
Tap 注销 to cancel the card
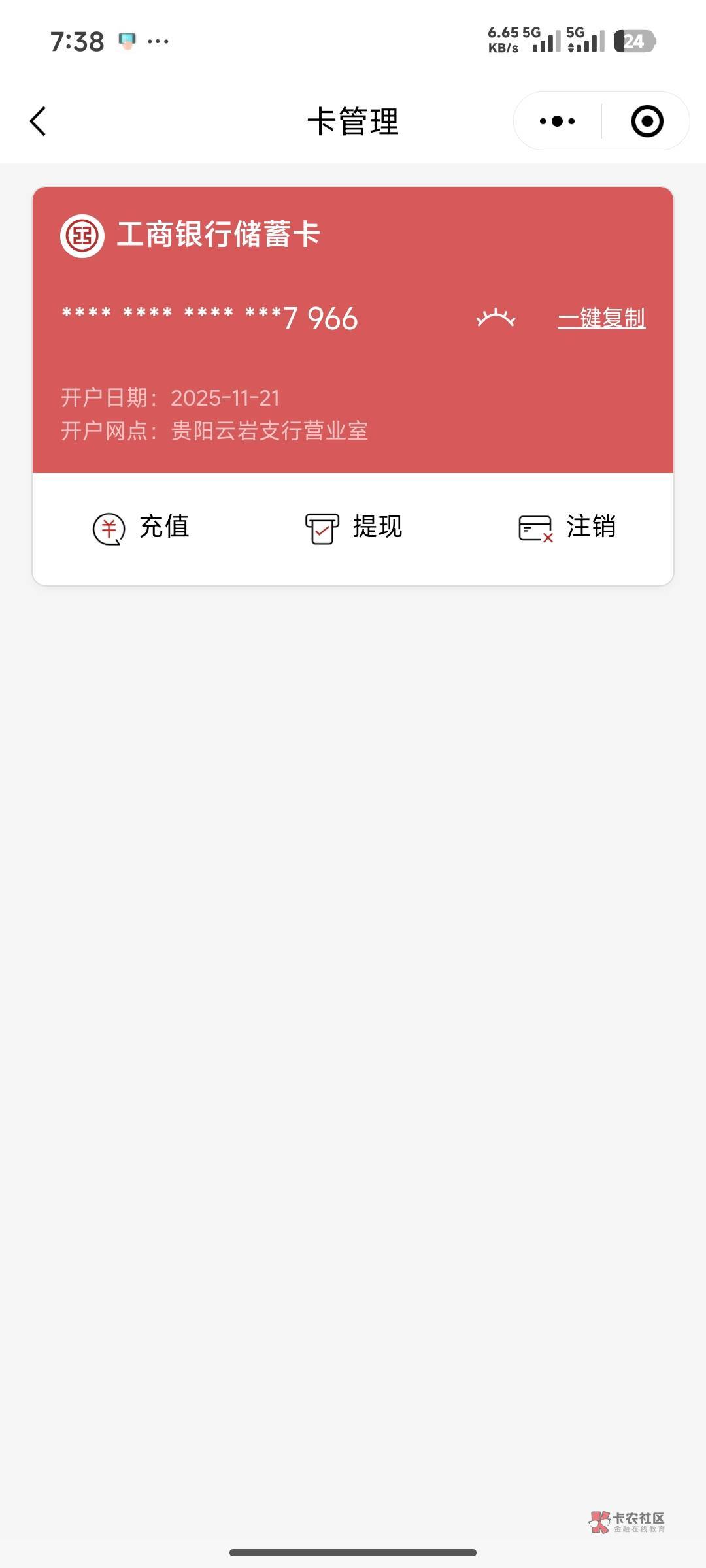coord(567,527)
